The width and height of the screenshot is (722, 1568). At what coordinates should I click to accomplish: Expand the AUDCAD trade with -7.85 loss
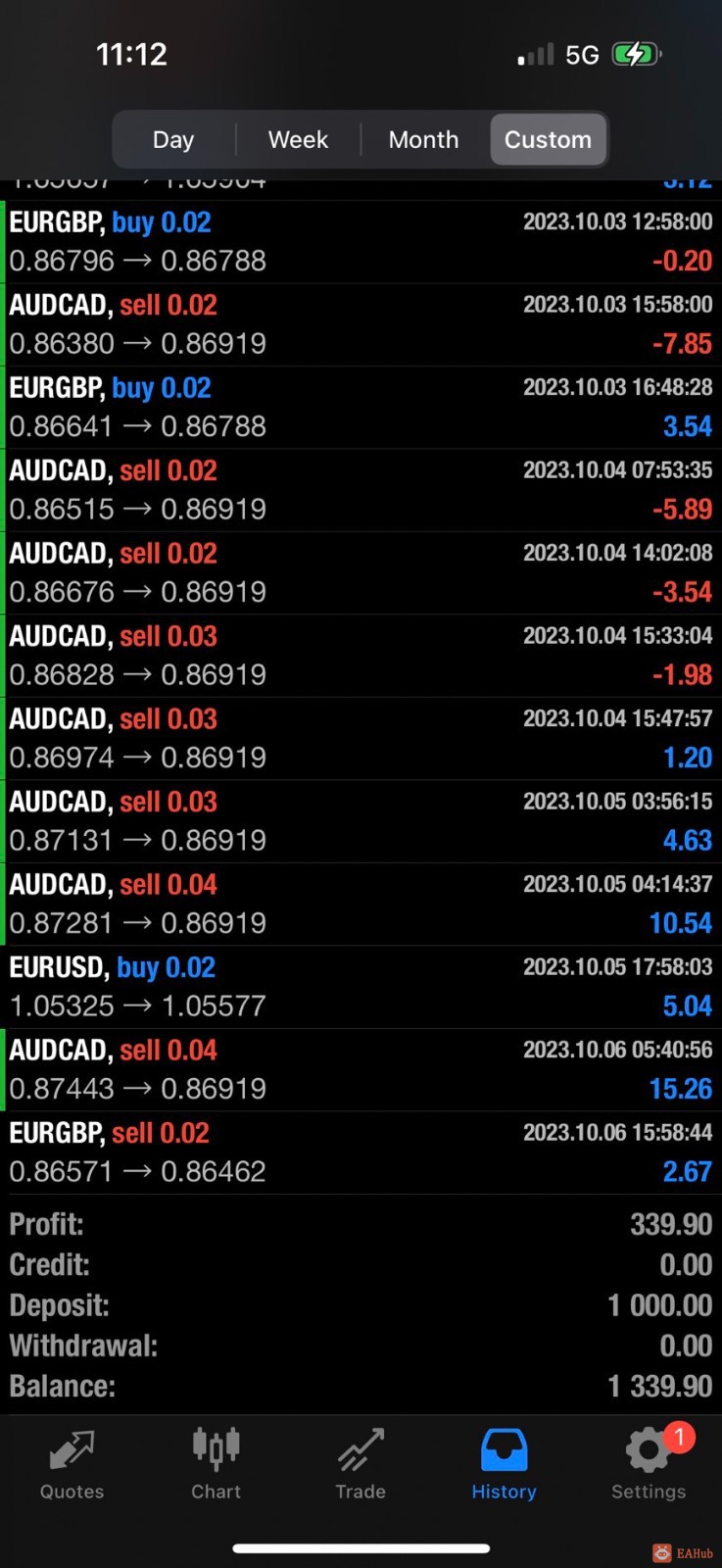[361, 324]
